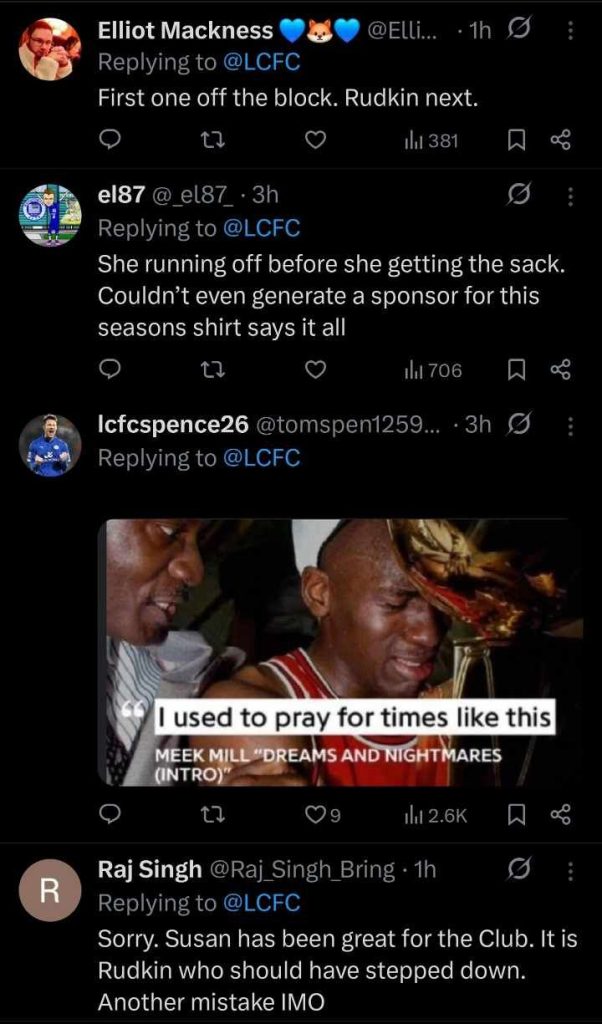The width and height of the screenshot is (602, 1024).
Task: Bookmark el87's tweet
Action: pyautogui.click(x=517, y=371)
